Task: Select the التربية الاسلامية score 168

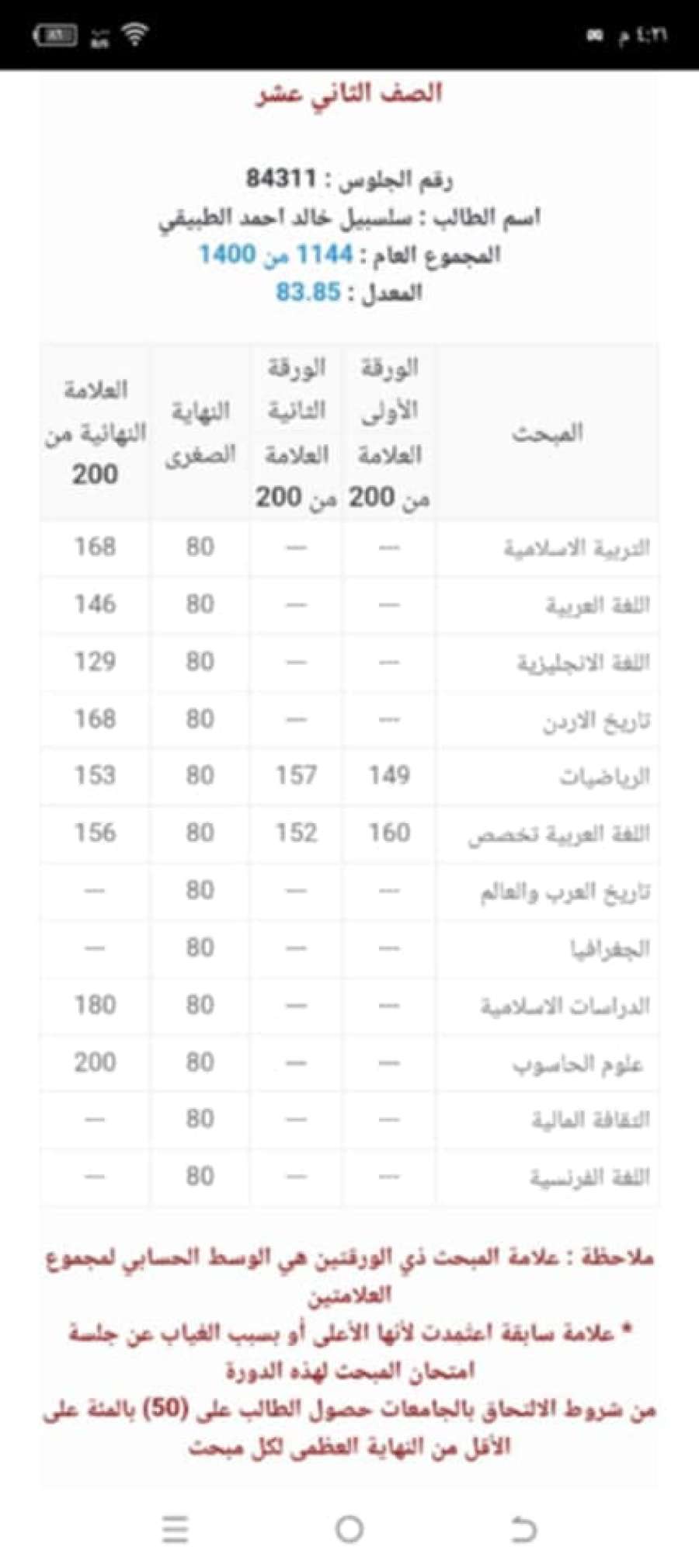Action: [93, 549]
